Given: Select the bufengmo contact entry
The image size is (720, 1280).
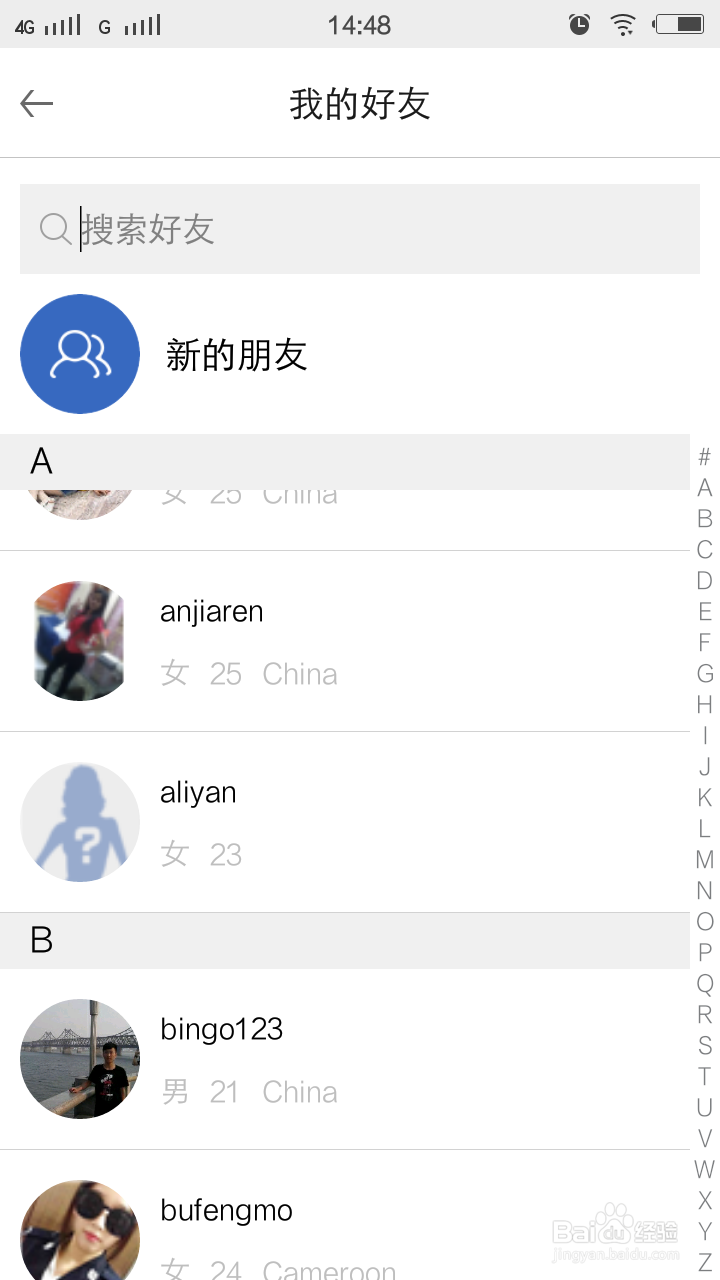Looking at the screenshot, I should coord(226,1210).
